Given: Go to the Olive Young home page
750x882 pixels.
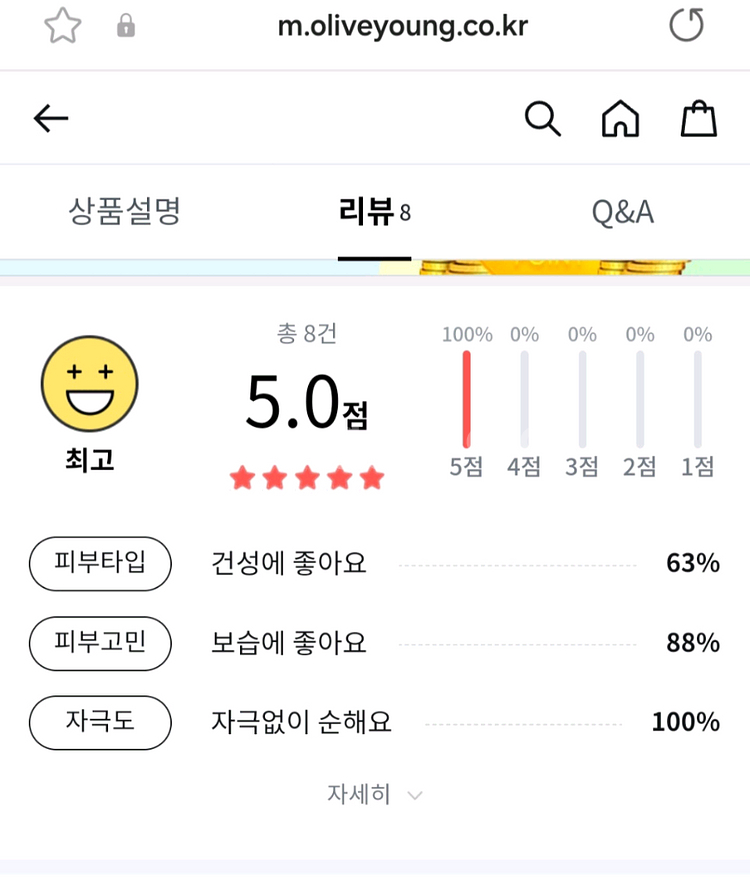Looking at the screenshot, I should 620,119.
